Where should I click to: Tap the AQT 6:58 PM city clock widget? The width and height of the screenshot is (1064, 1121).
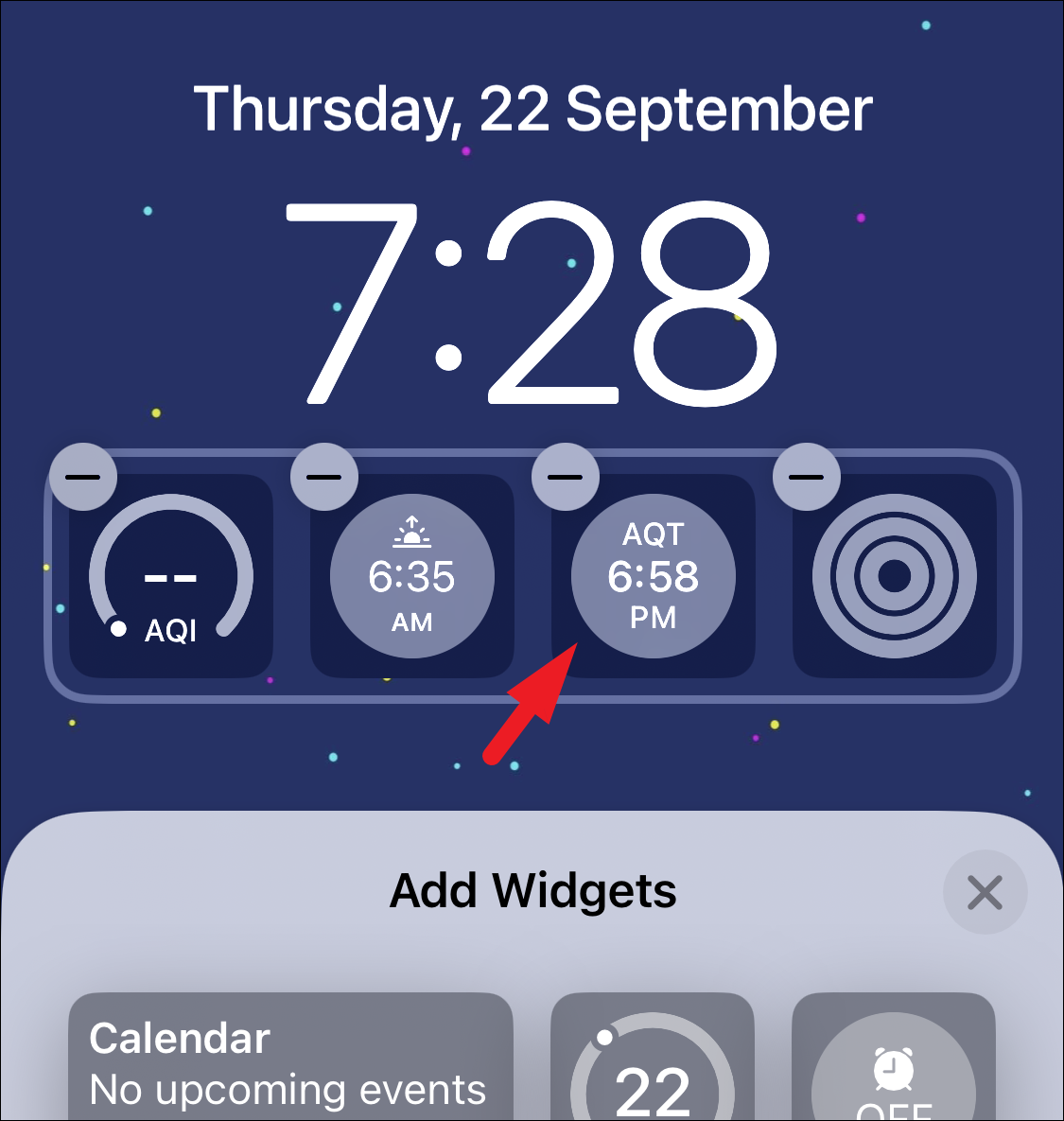(654, 576)
